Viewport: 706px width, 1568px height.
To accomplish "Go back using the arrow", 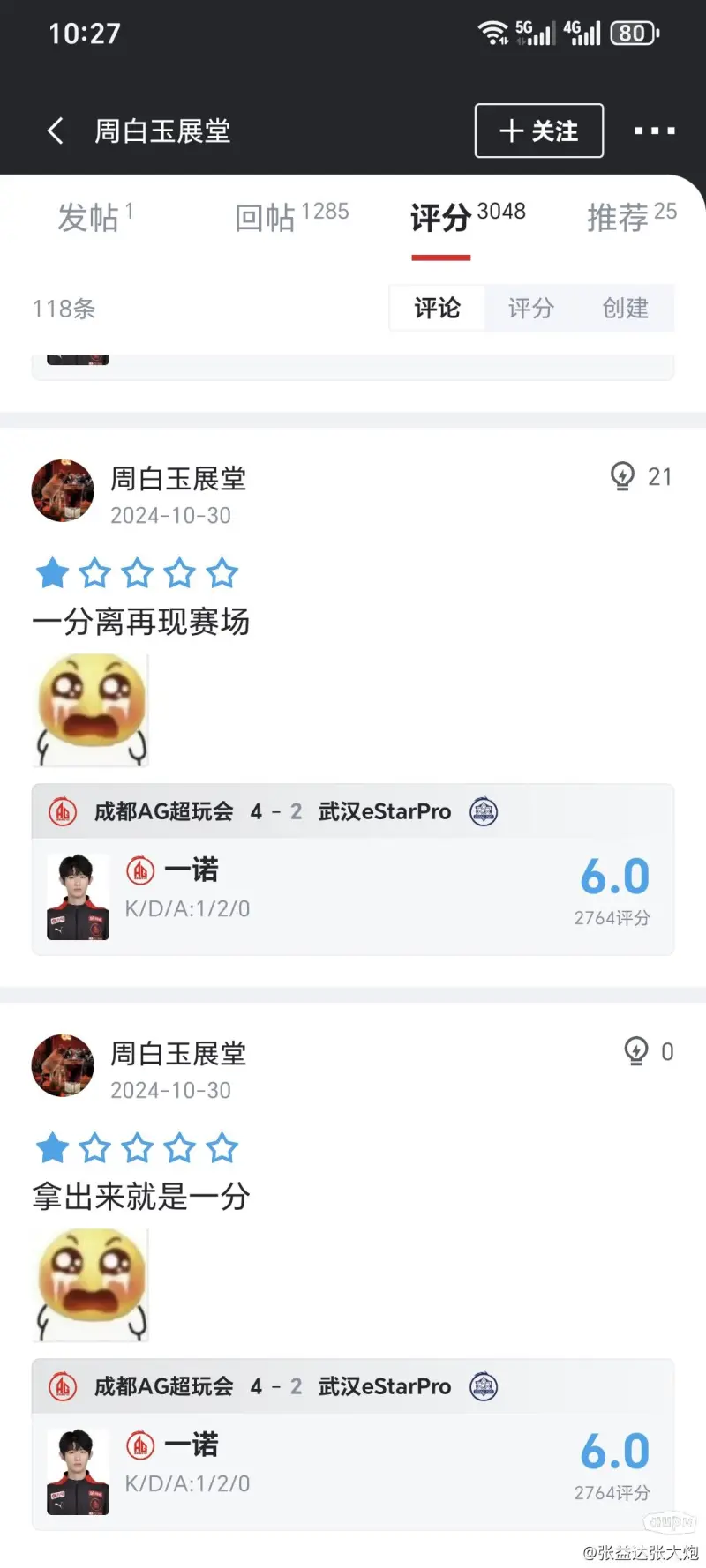I will pos(56,131).
